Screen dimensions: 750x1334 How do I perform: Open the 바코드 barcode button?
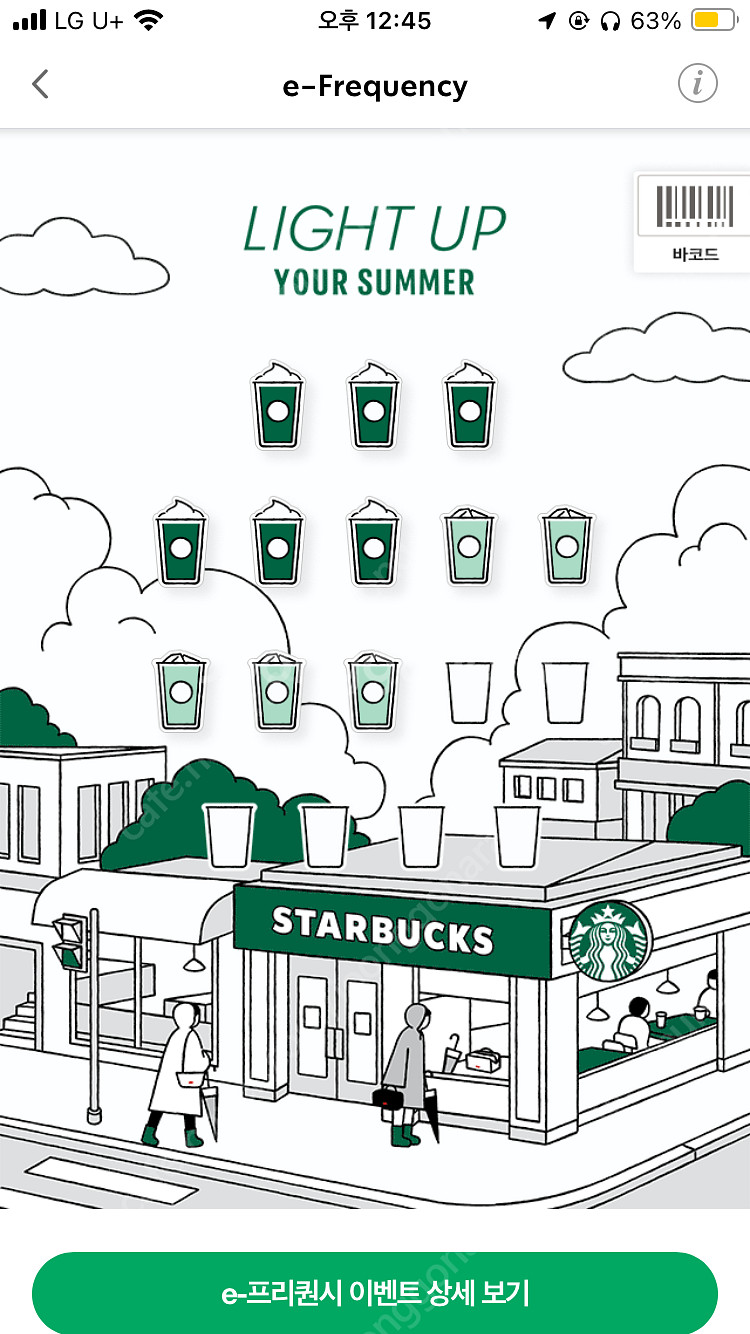(694, 222)
